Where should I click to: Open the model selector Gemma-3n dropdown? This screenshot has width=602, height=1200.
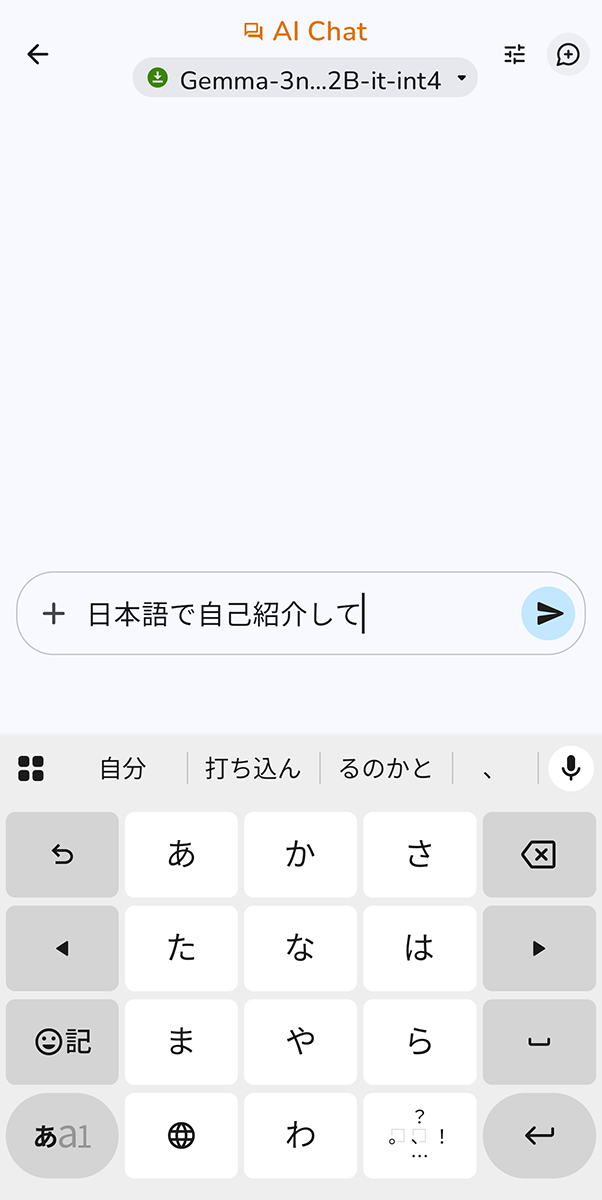pos(305,79)
